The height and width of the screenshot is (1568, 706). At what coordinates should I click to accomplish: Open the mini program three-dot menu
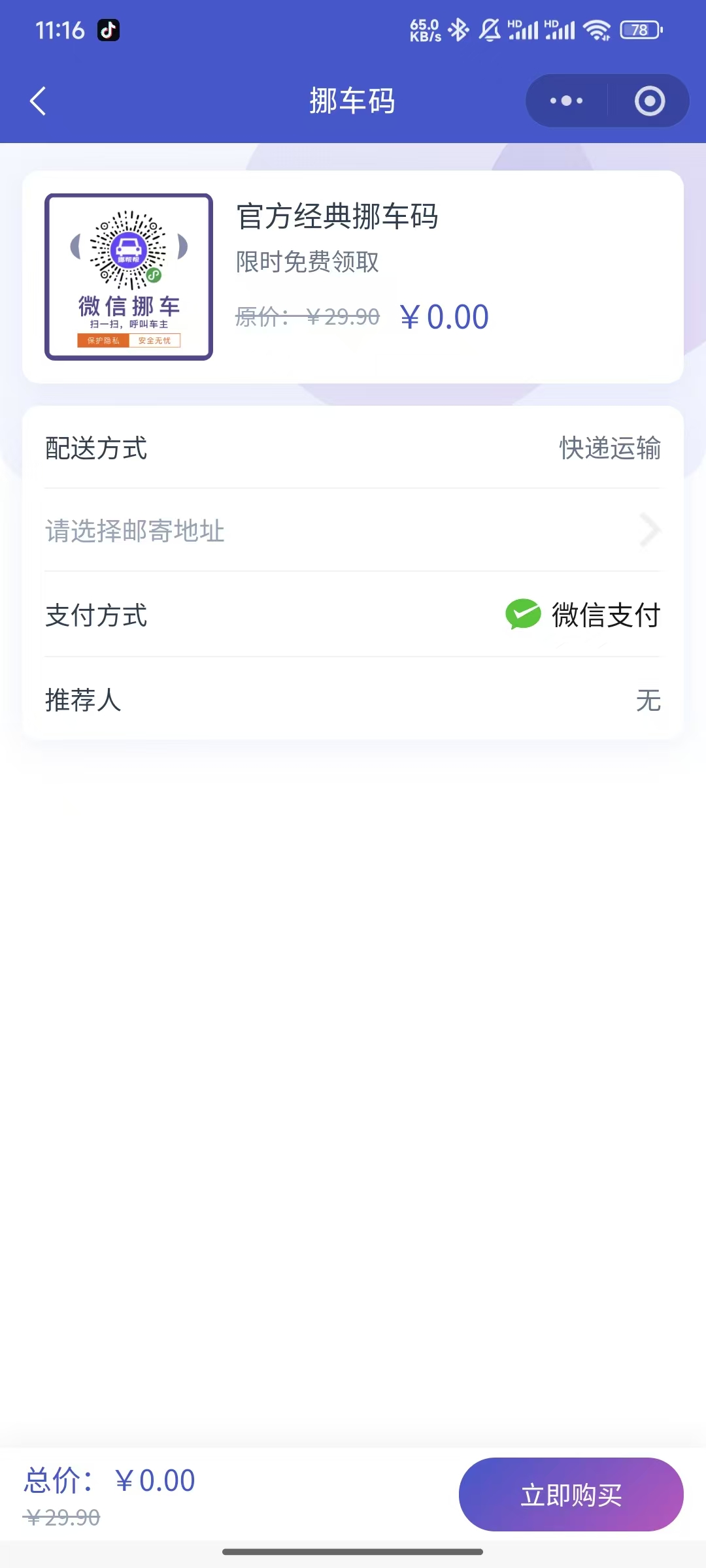click(566, 101)
